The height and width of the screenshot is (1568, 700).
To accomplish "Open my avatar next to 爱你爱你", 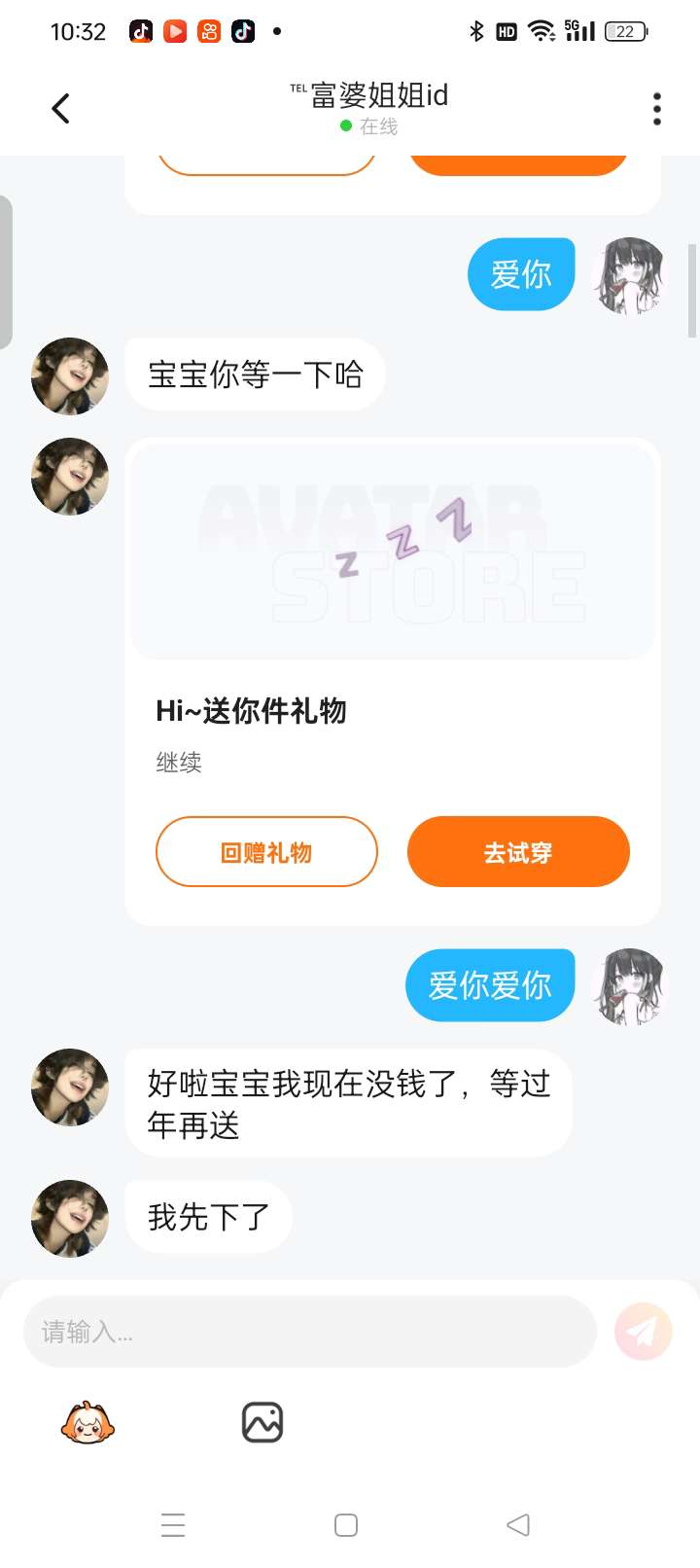I will pyautogui.click(x=631, y=986).
